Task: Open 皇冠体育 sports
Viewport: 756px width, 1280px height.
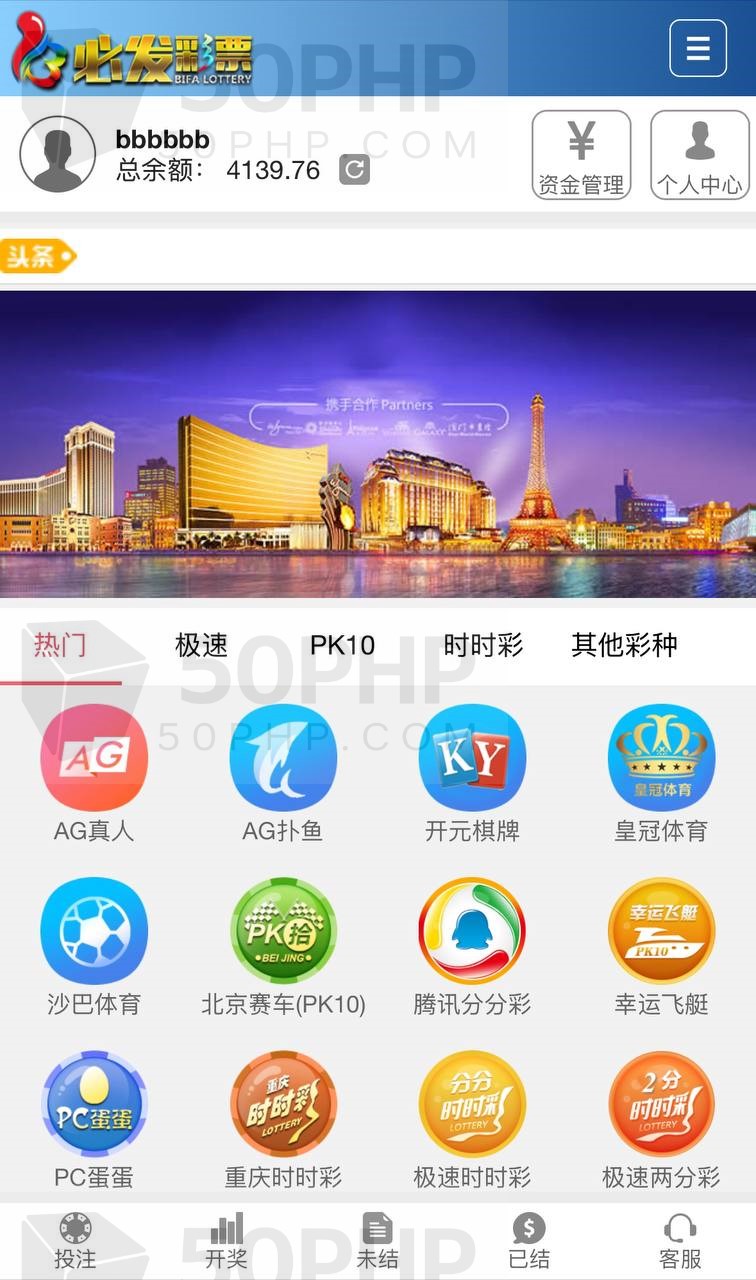Action: click(661, 758)
